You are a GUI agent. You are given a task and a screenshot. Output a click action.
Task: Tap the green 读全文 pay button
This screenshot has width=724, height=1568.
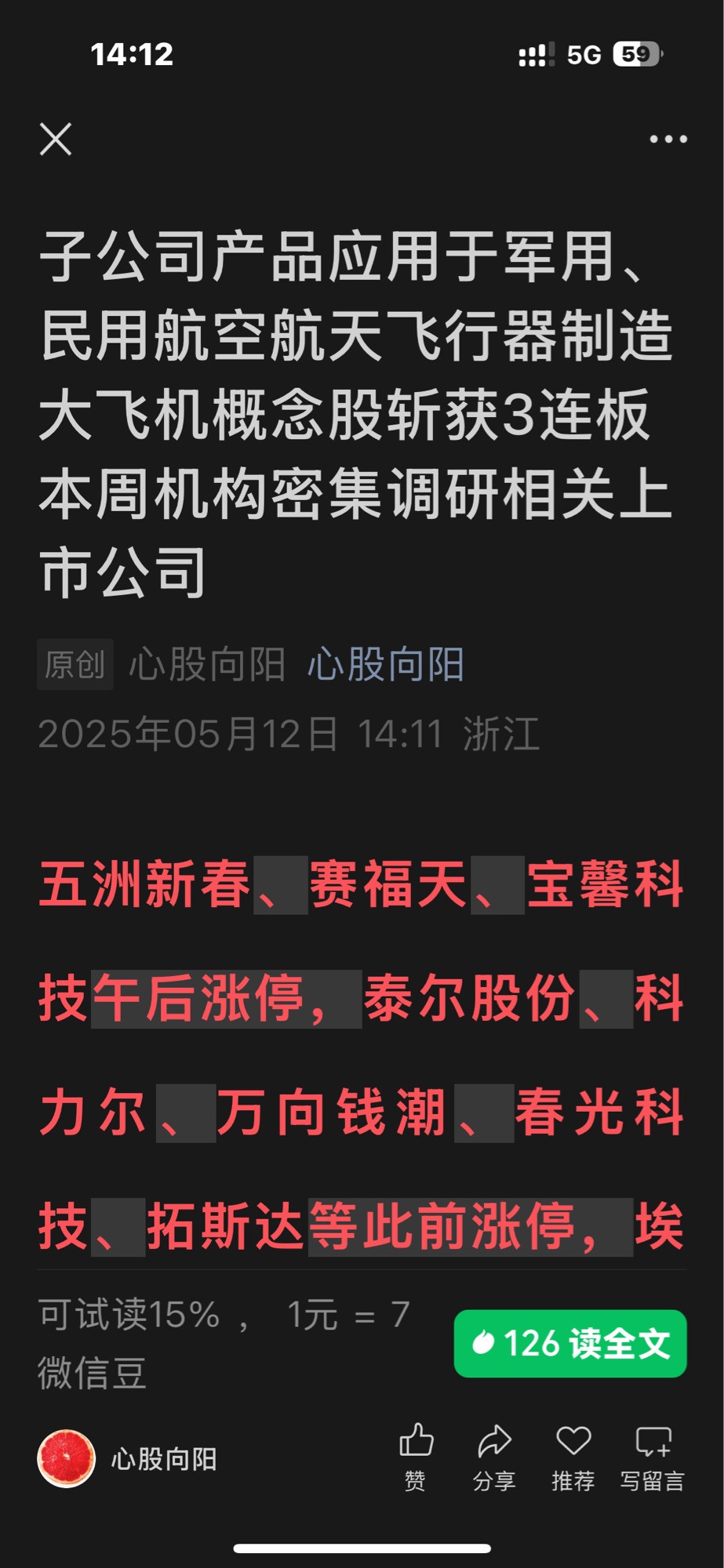[570, 1343]
